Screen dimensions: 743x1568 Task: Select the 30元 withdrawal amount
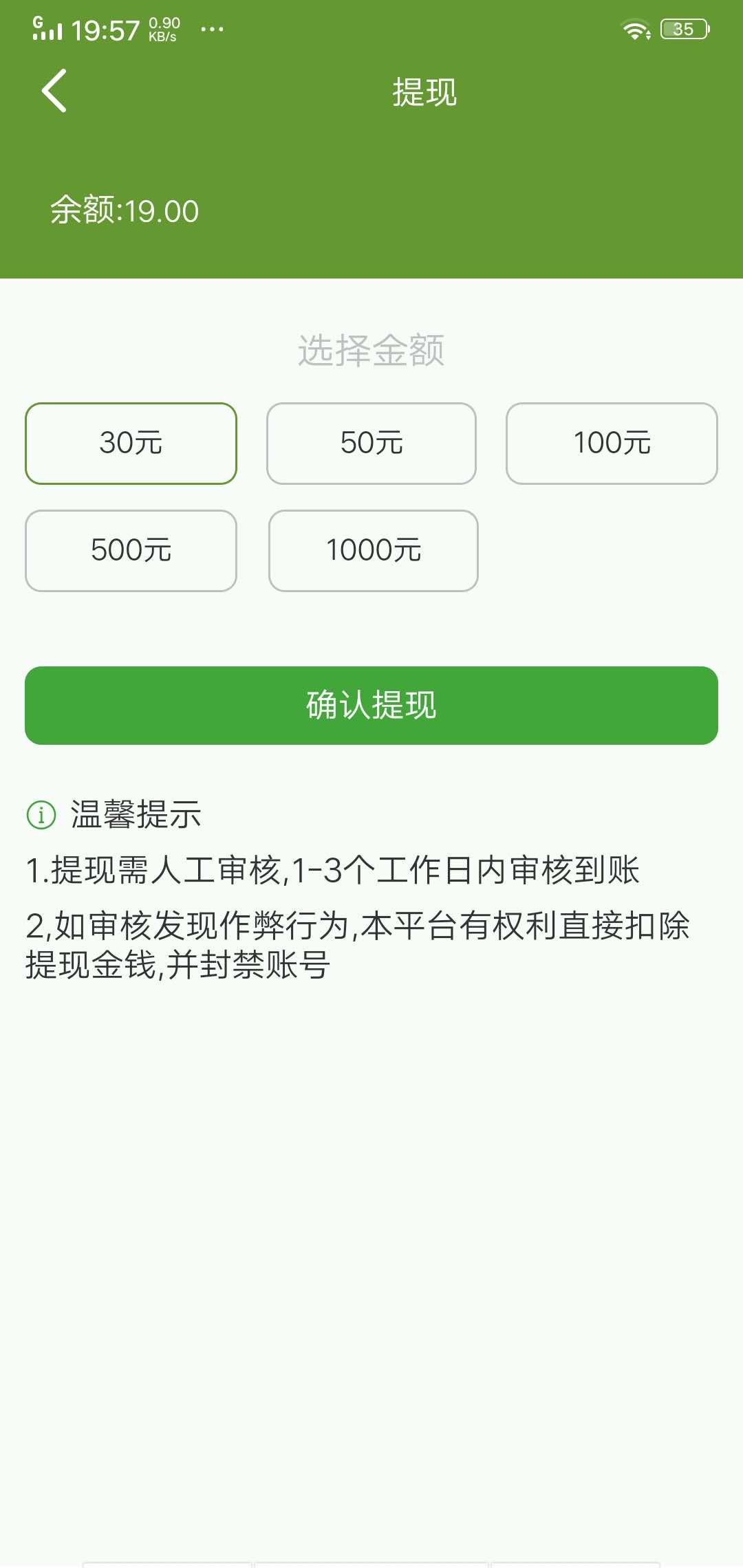point(131,444)
